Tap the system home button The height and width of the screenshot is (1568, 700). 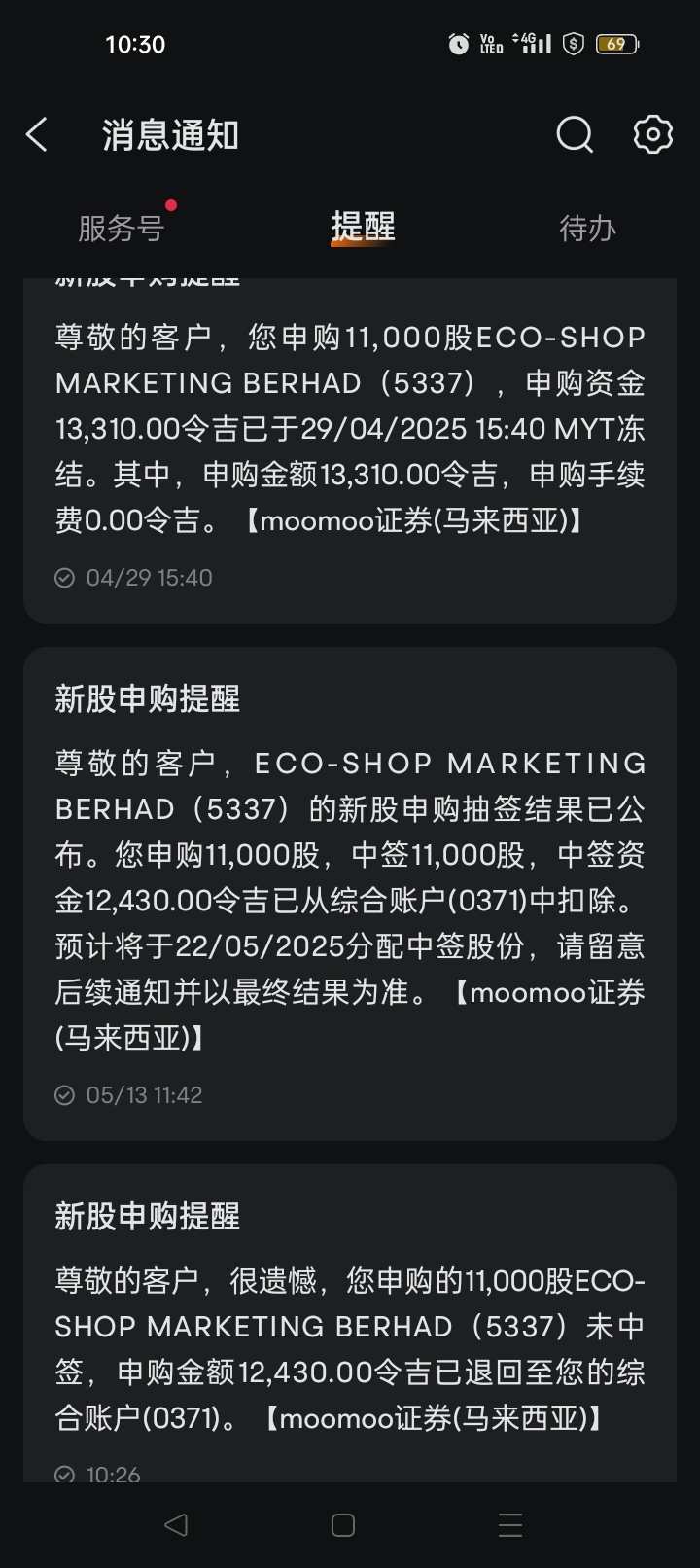click(x=343, y=1525)
